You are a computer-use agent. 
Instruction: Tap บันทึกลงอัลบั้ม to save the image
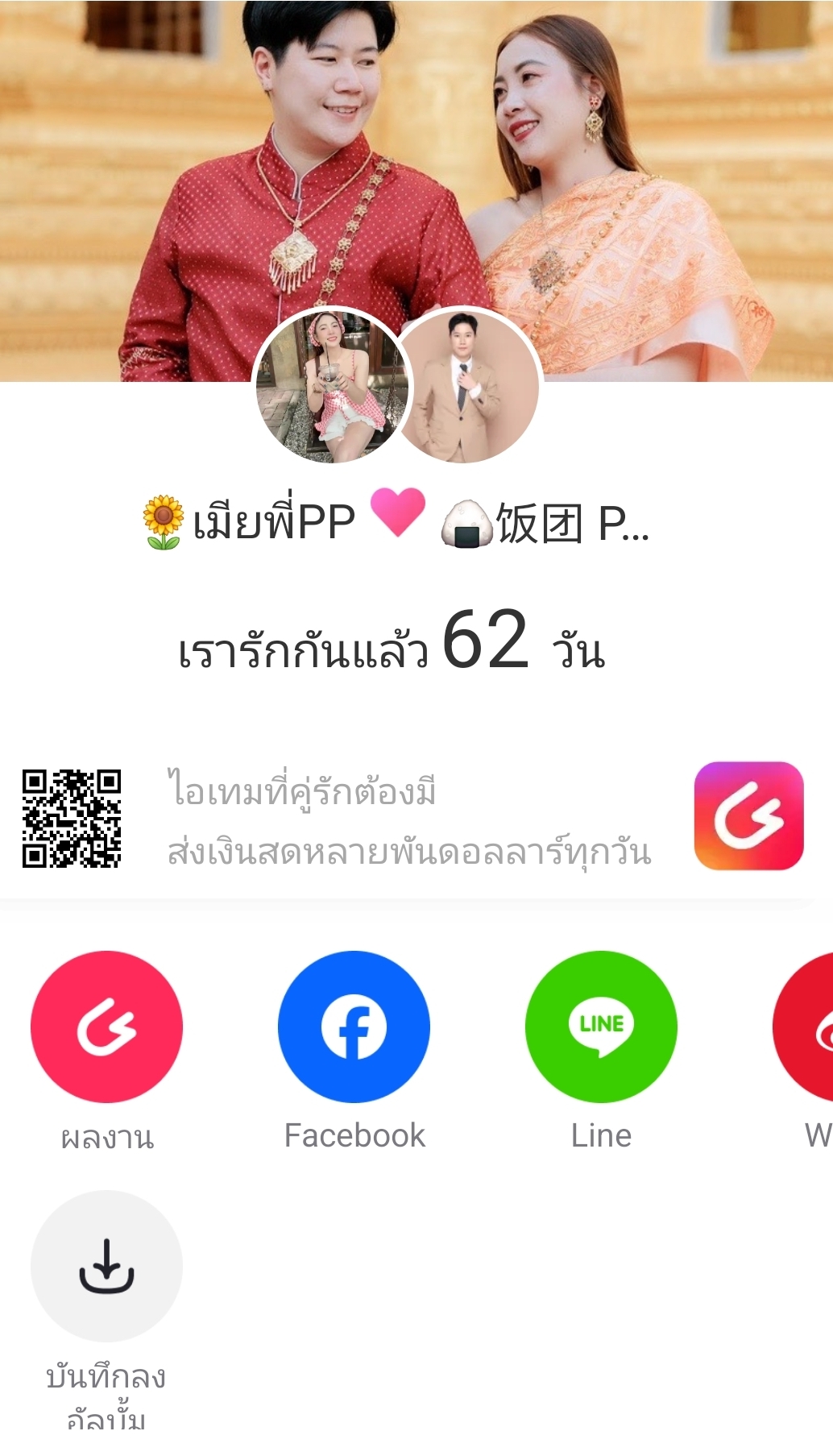coord(106,1266)
